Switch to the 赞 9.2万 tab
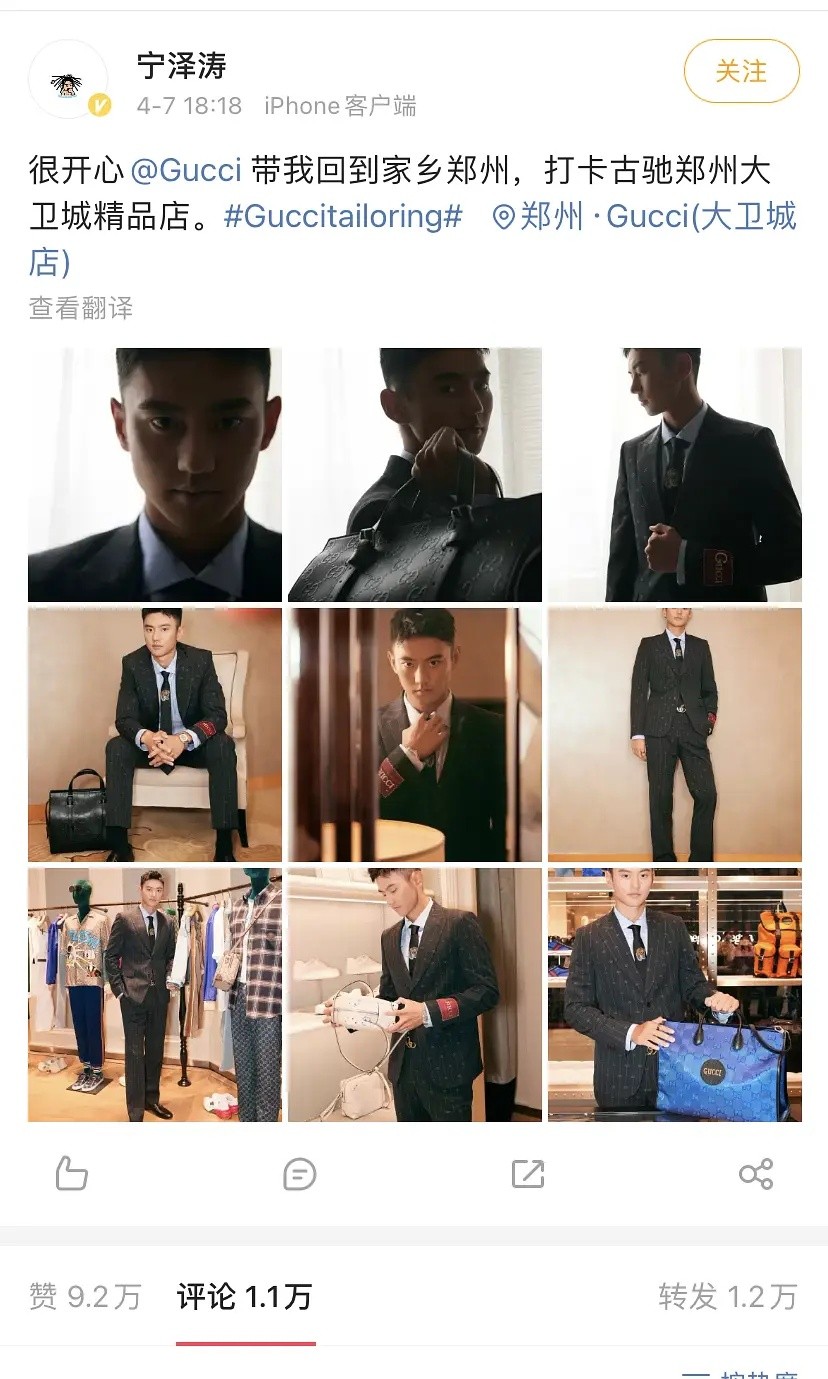 [x=85, y=1297]
